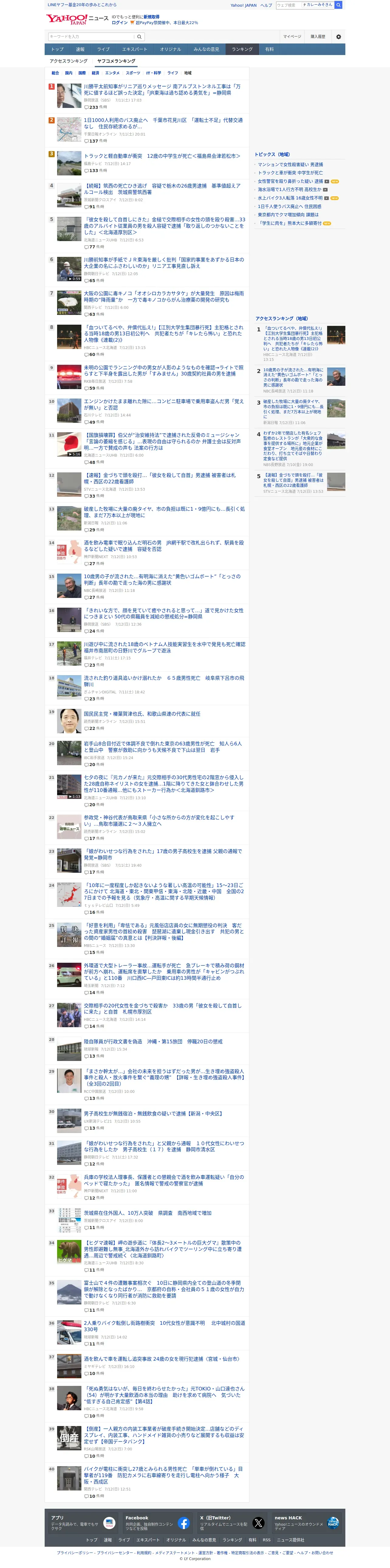This screenshot has width=390, height=1568.
Task: Filter ranking by IT・科学 category
Action: click(153, 72)
